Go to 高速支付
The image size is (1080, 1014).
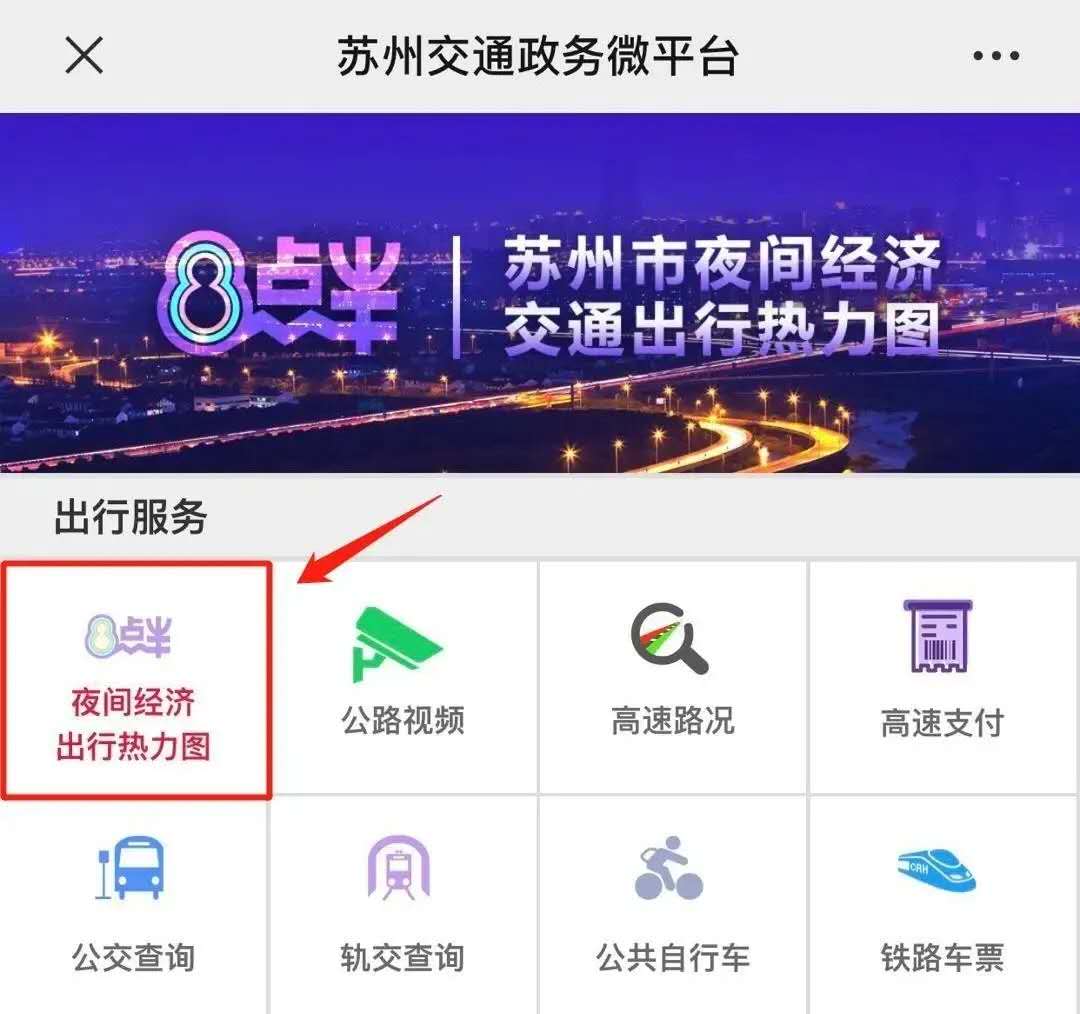tap(942, 677)
